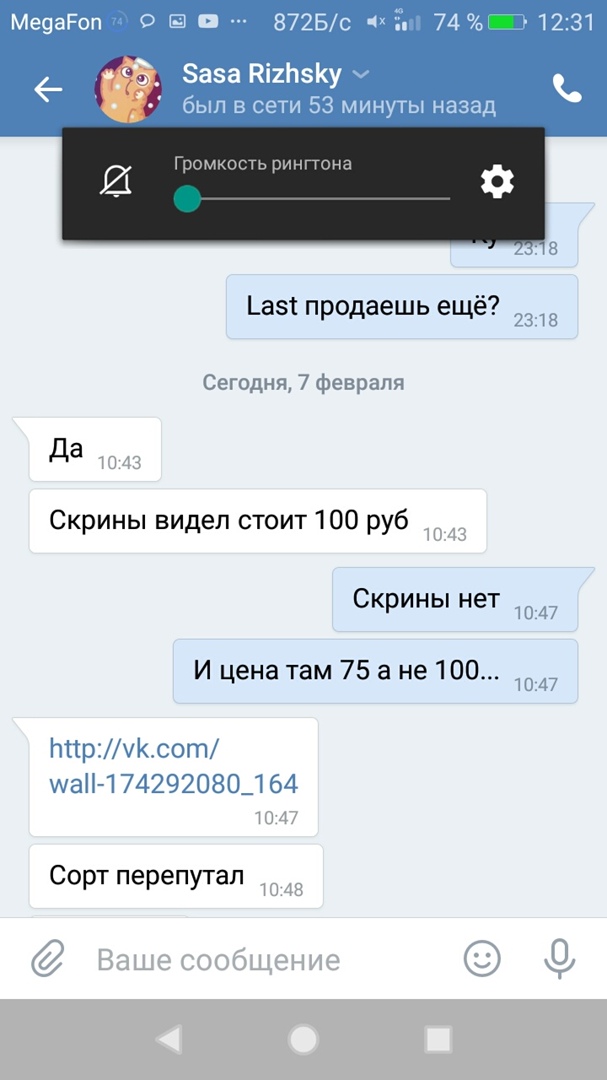Open recent apps from the navigation bar
The width and height of the screenshot is (607, 1080).
point(438,1040)
